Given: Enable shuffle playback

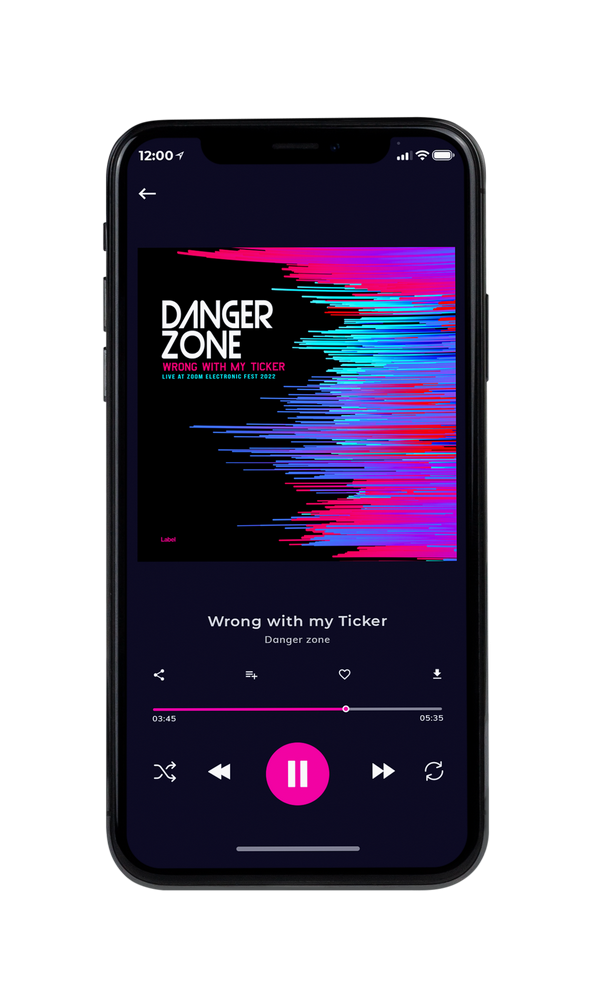Looking at the screenshot, I should (x=165, y=772).
